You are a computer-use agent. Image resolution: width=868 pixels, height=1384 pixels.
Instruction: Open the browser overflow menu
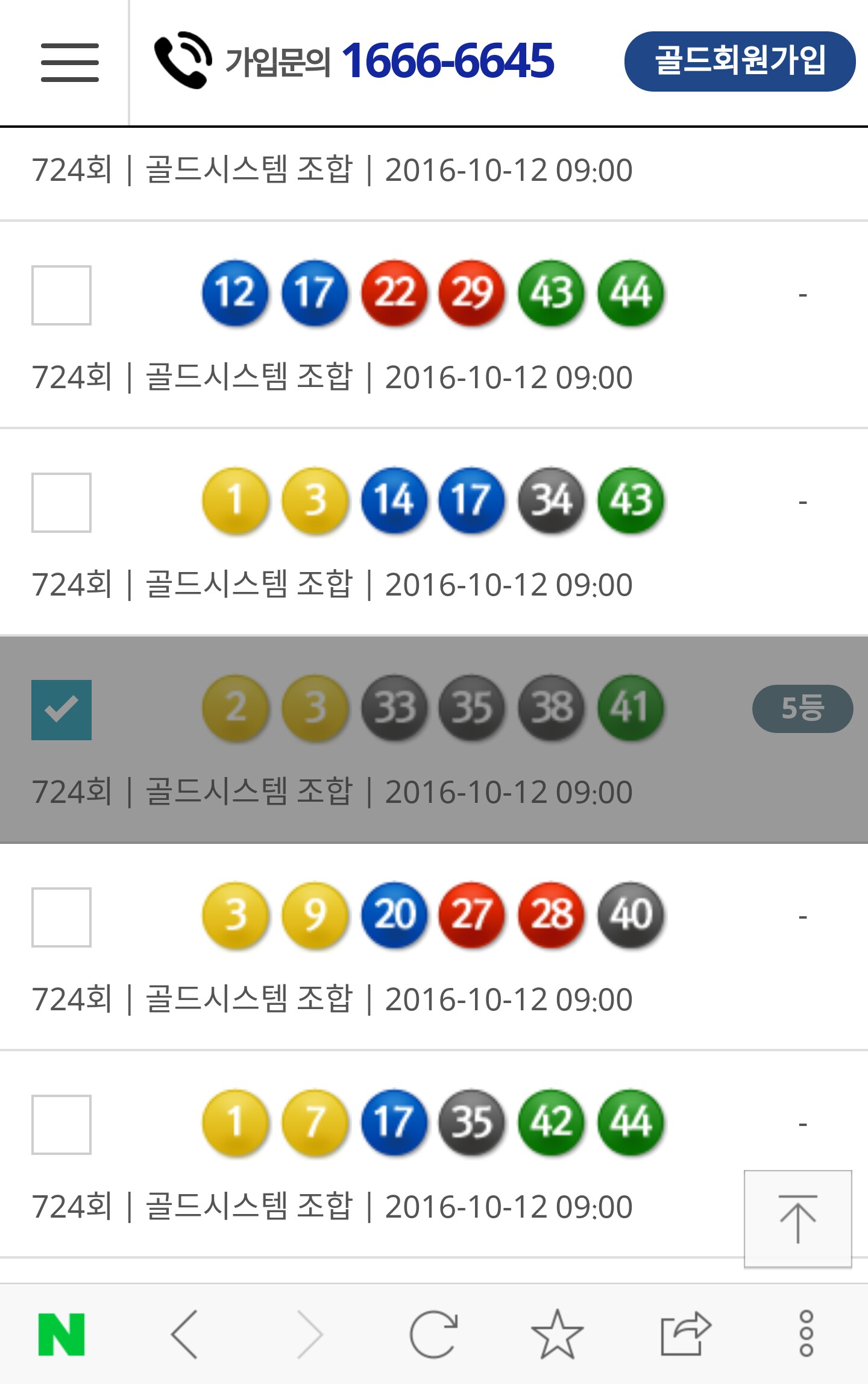(x=806, y=1335)
